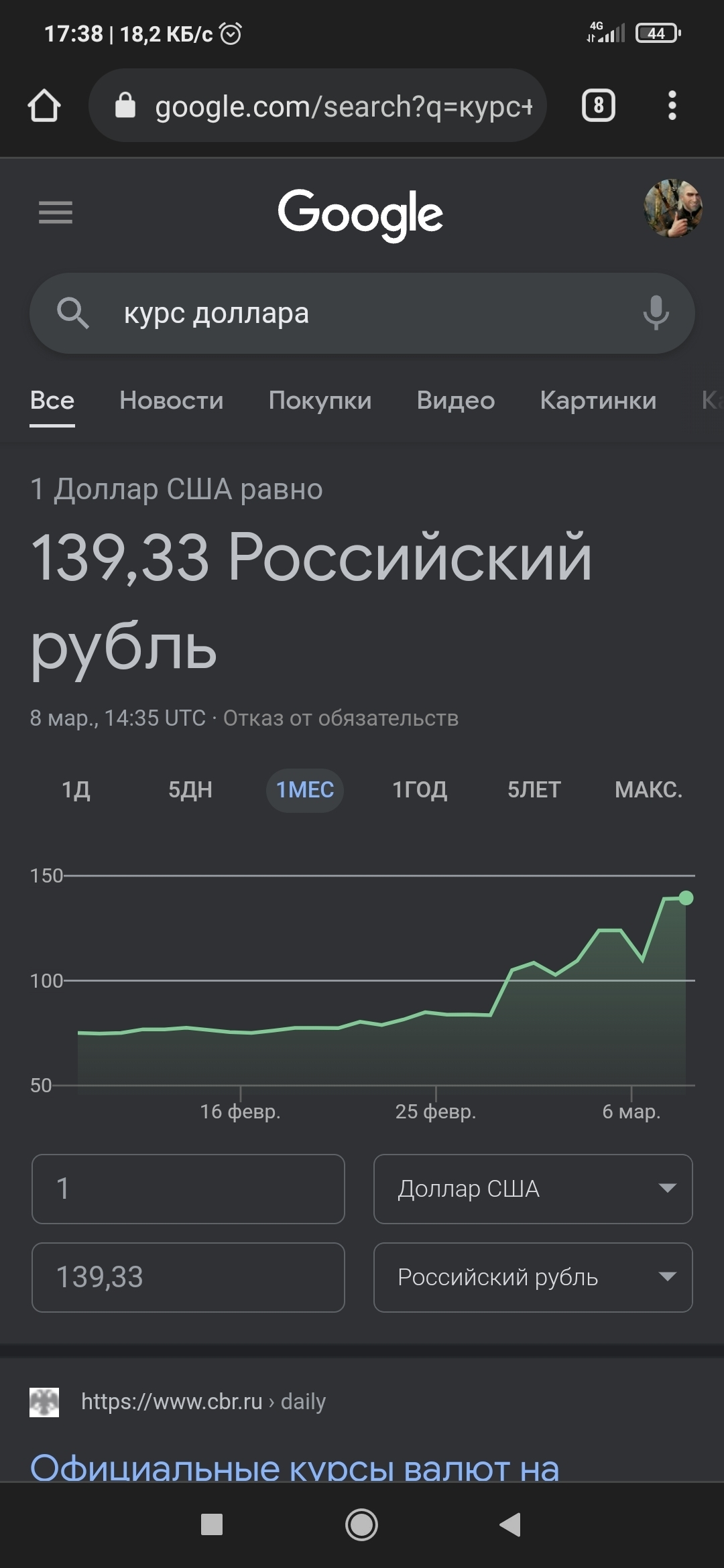Open the browser home page
Screen dimensions: 724x1568
coord(44,106)
